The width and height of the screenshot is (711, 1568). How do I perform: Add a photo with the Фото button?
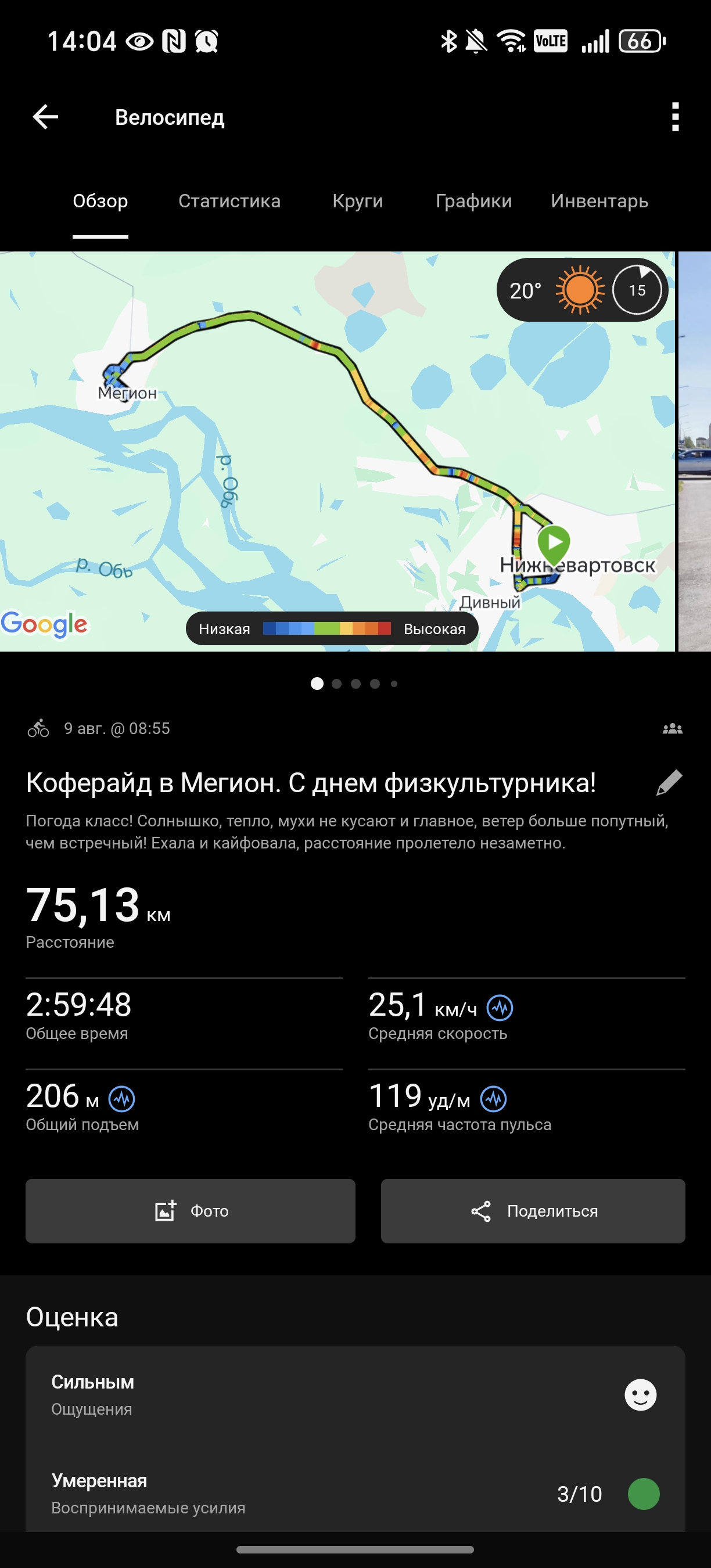pos(191,1211)
